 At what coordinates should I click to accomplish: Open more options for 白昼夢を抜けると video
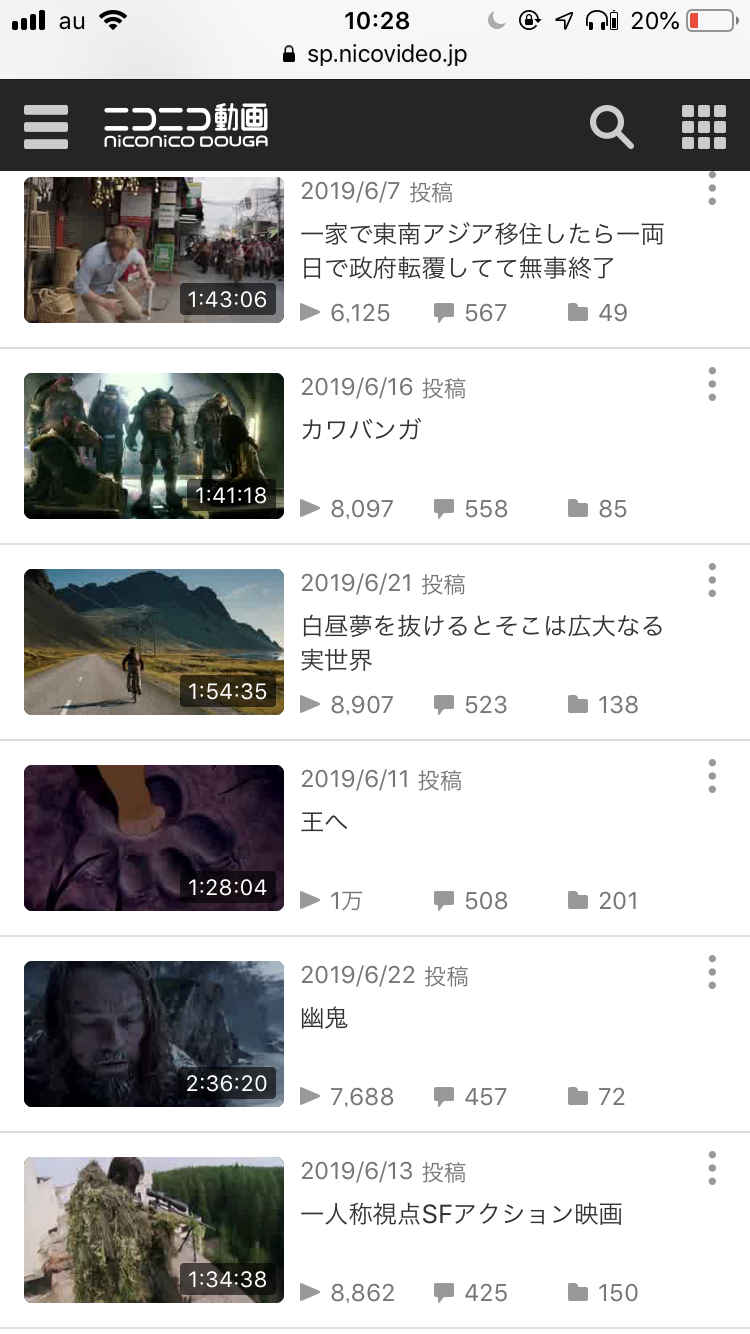pos(712,580)
